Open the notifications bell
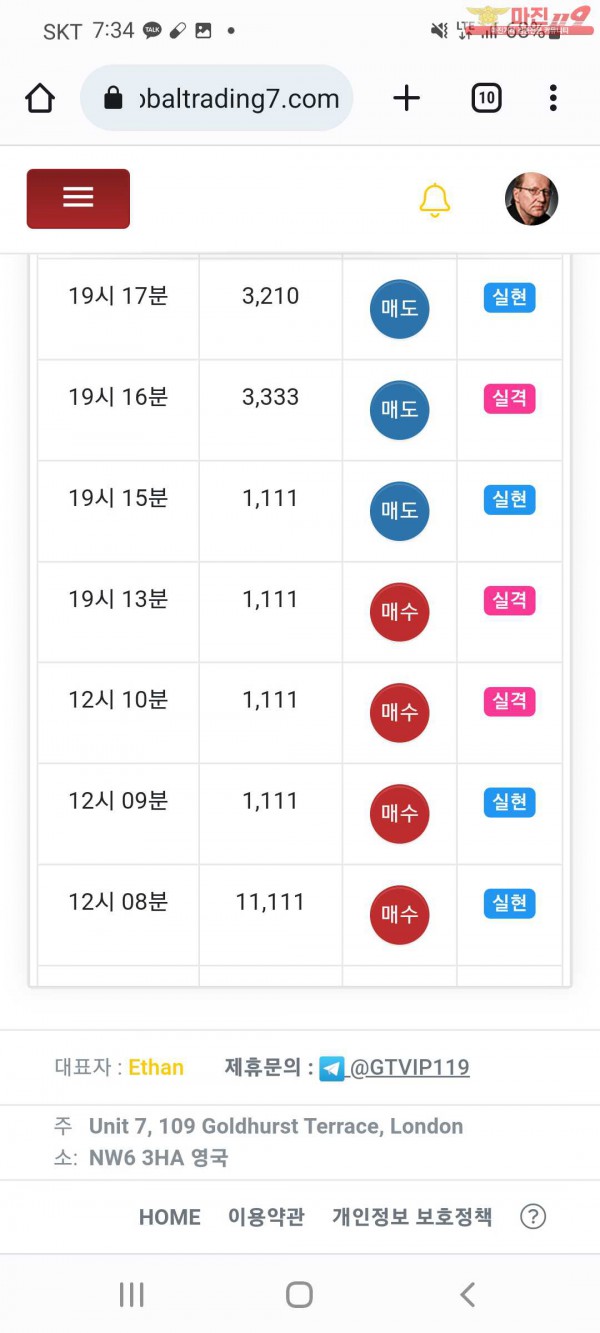This screenshot has height=1333, width=600. (x=434, y=200)
